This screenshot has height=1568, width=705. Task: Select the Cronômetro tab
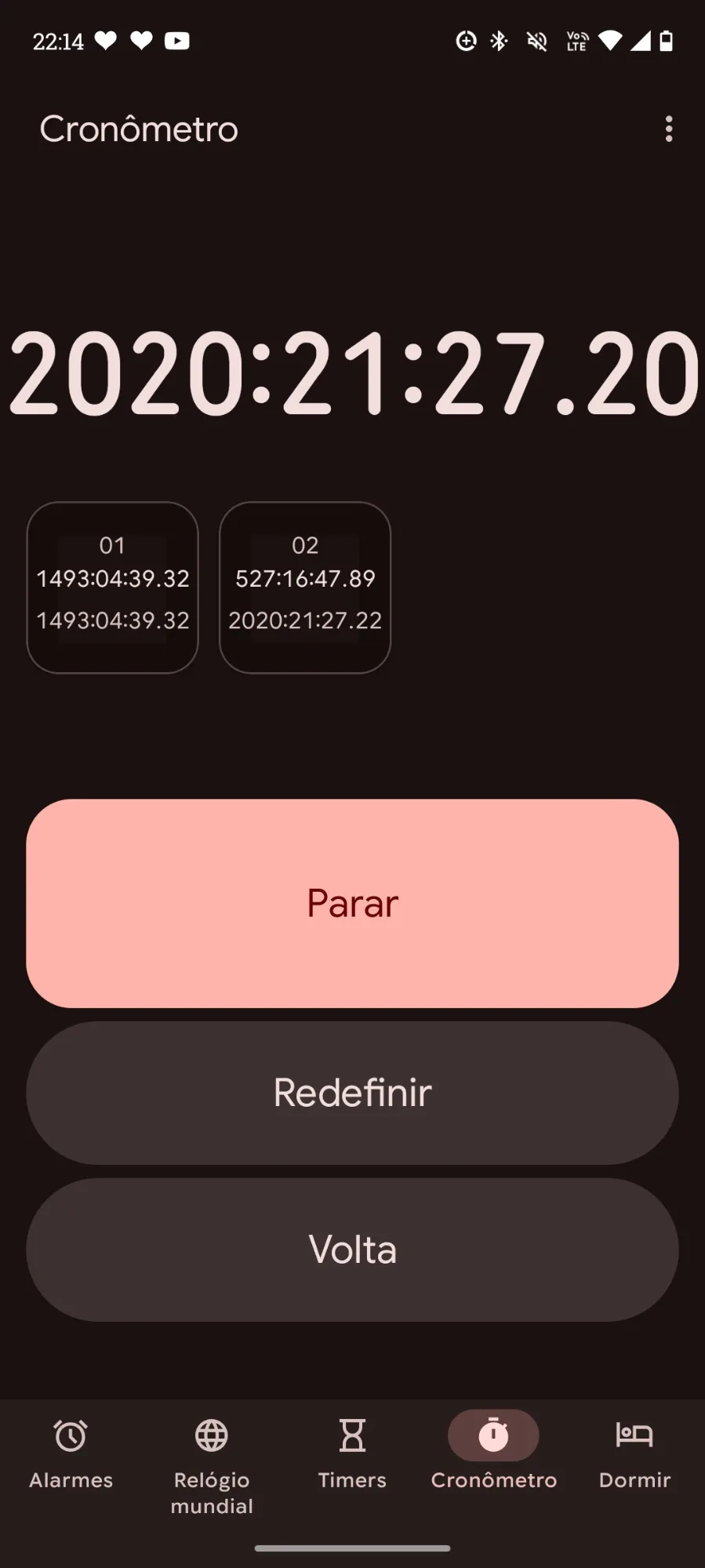point(493,1455)
